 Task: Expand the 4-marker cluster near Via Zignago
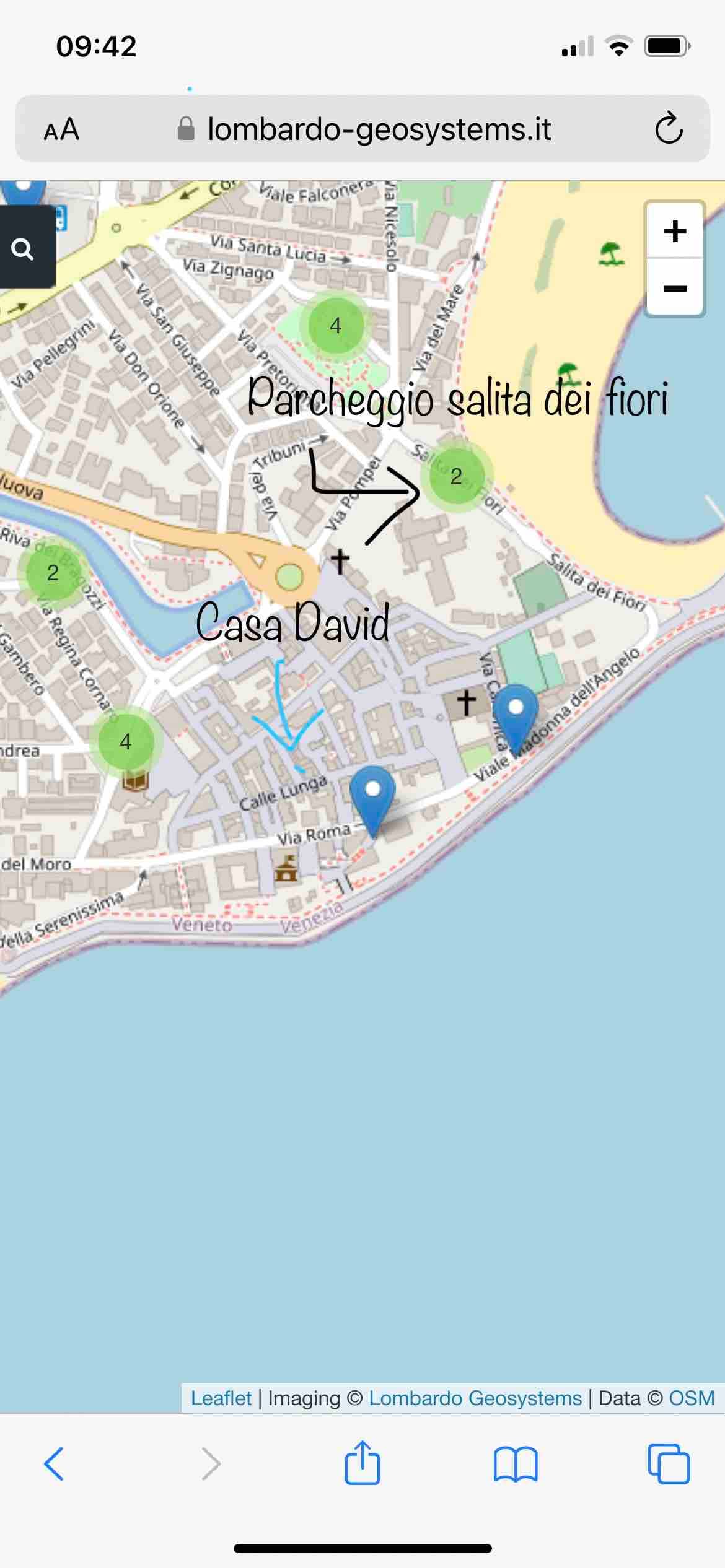[335, 326]
